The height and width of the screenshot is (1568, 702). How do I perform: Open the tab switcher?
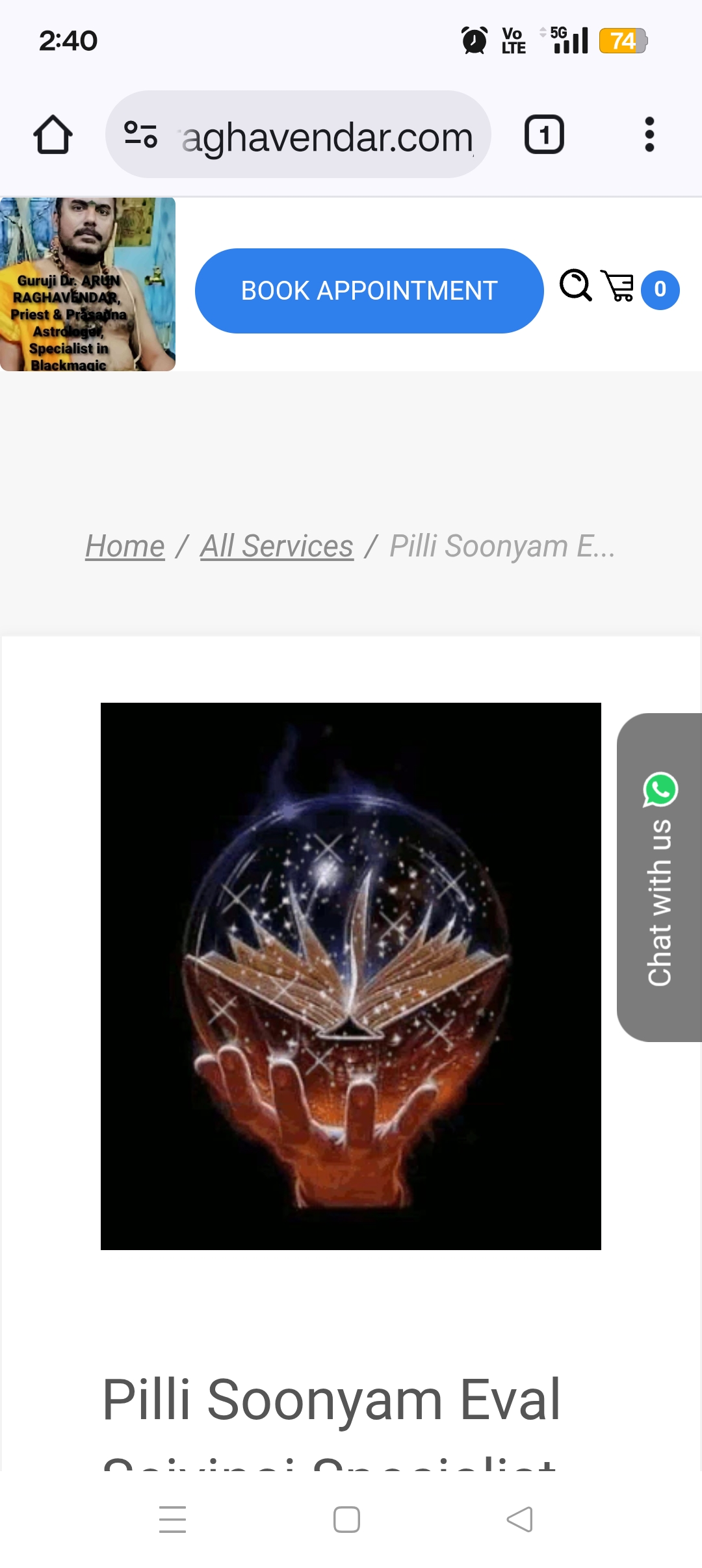(543, 135)
